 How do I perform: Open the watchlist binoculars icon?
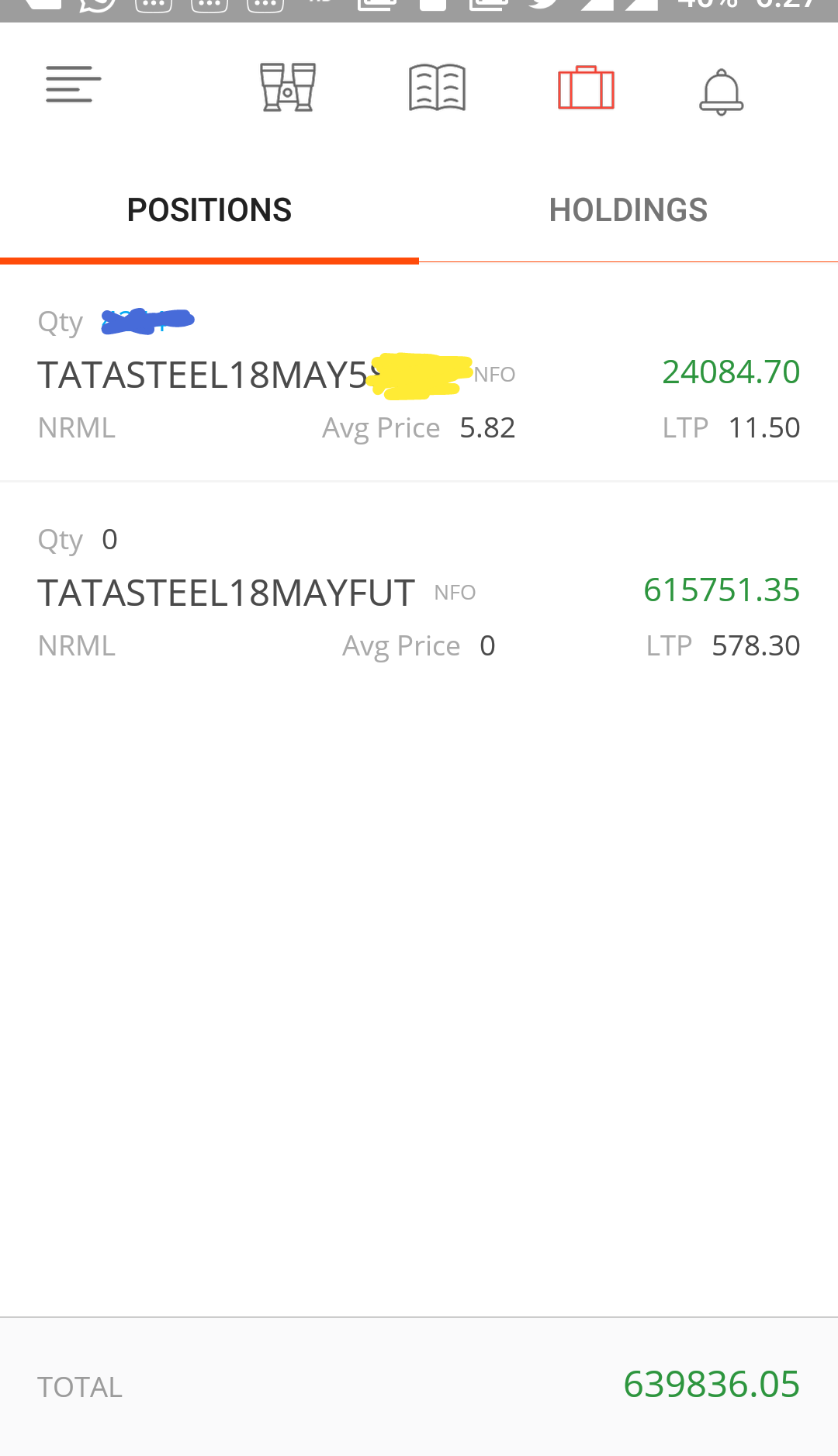pyautogui.click(x=288, y=87)
